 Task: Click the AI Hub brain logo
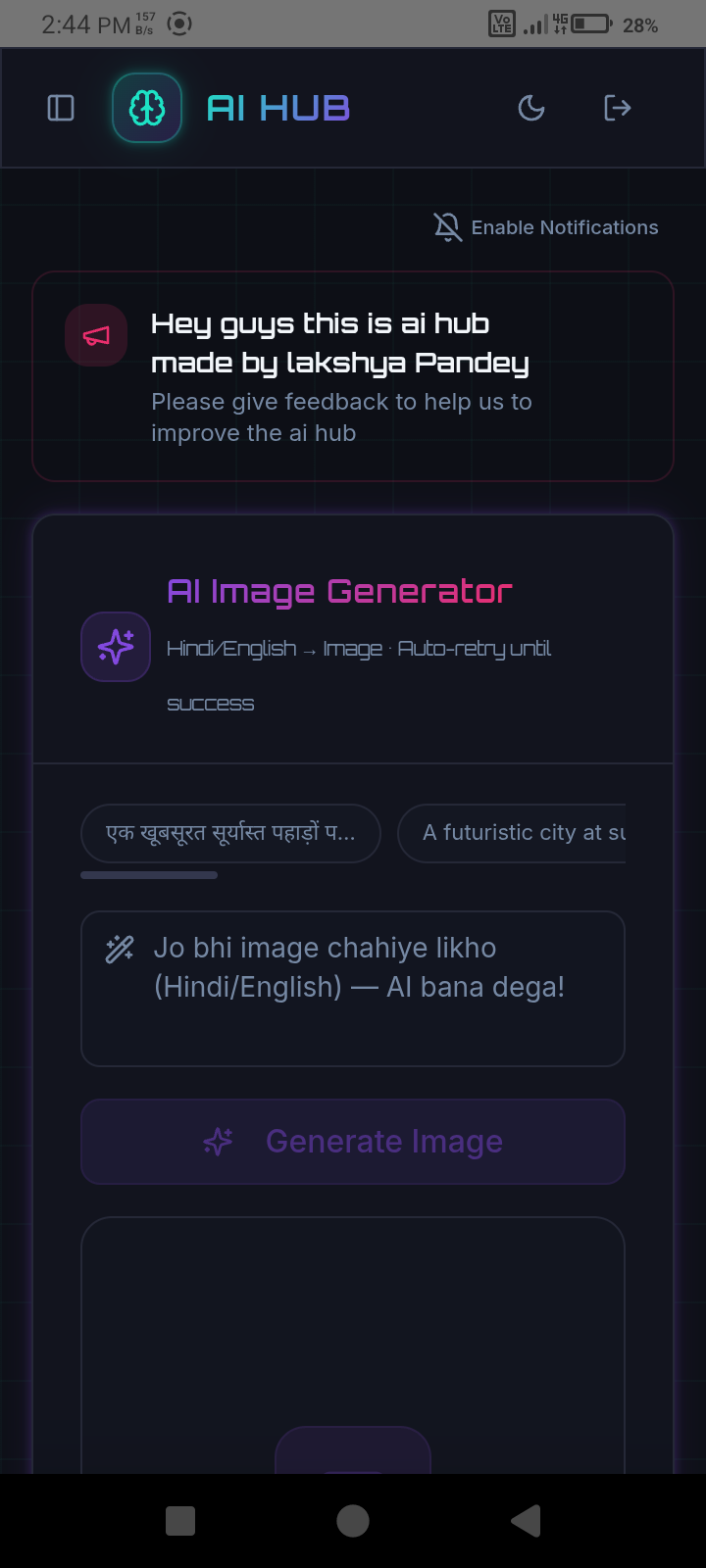146,108
